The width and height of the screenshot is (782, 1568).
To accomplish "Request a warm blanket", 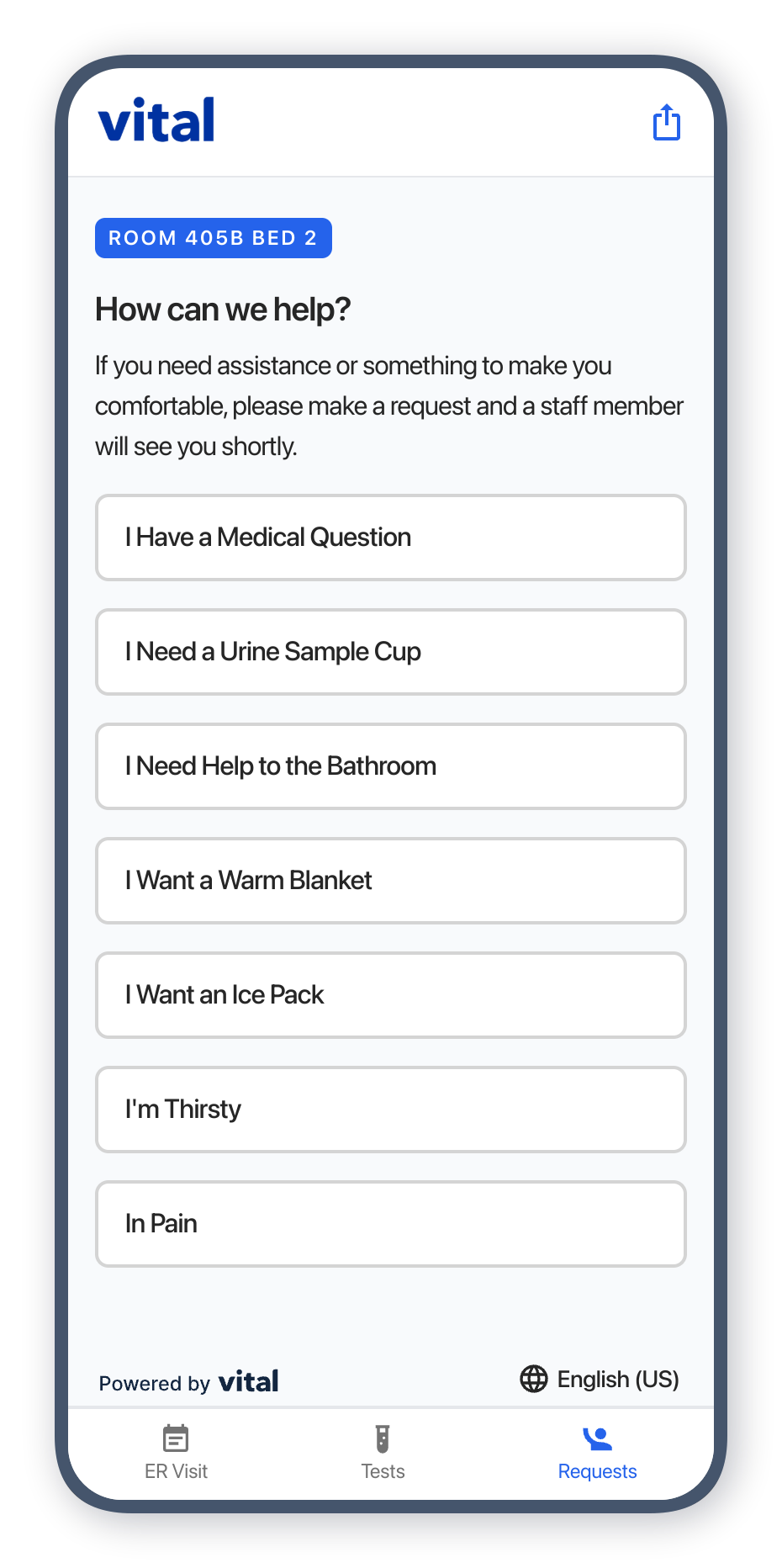I will click(x=390, y=881).
